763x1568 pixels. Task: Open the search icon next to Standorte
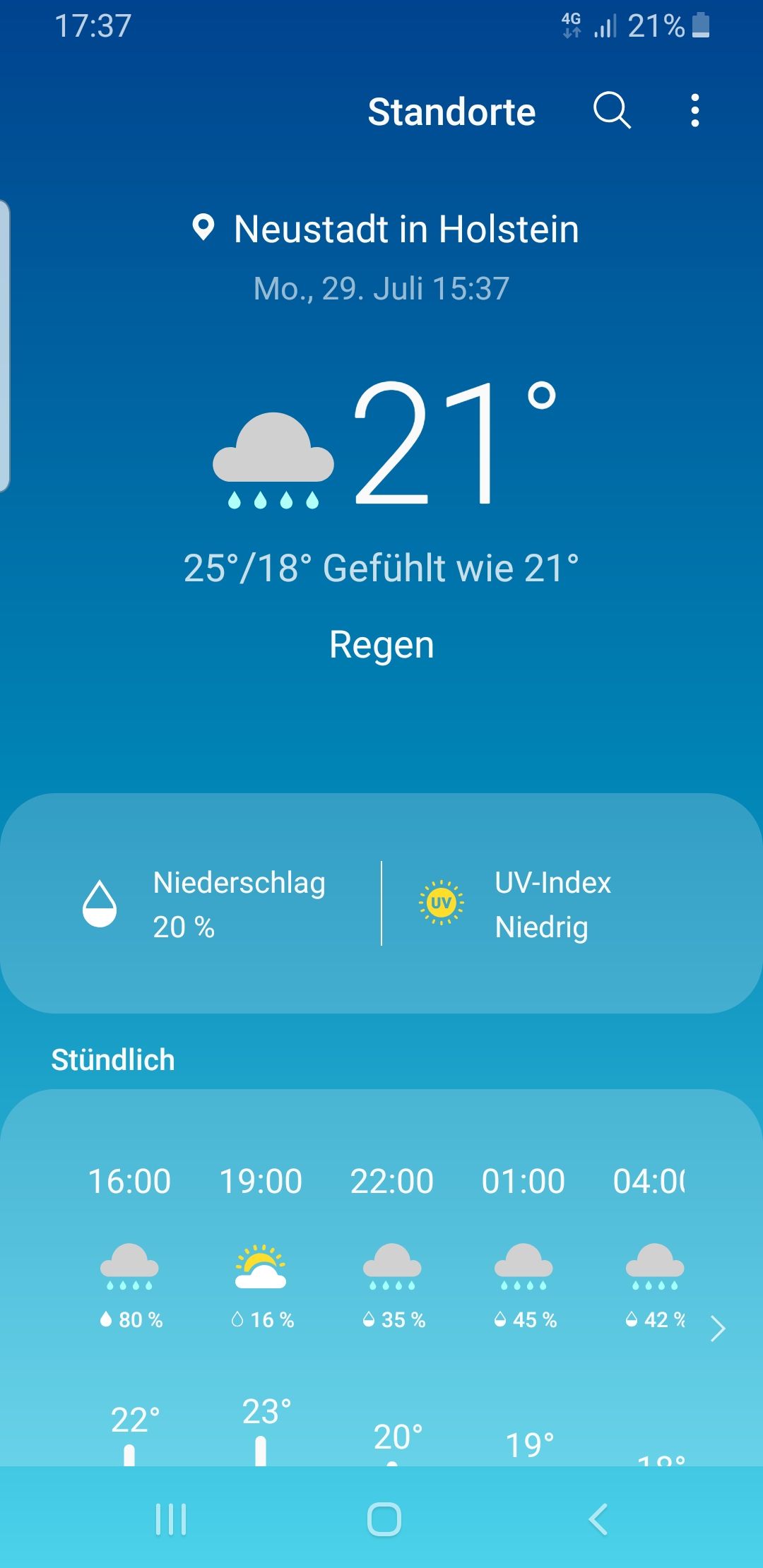[x=610, y=112]
